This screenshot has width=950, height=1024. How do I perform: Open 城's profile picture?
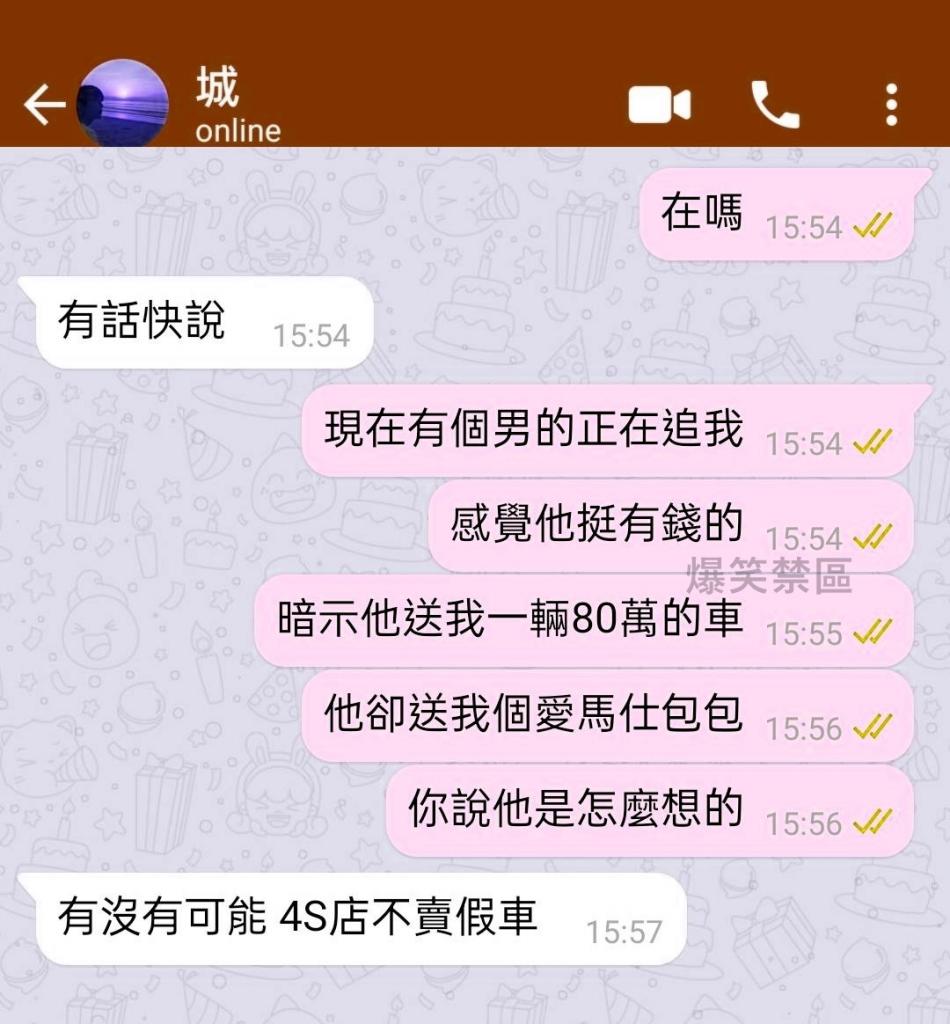pos(122,104)
